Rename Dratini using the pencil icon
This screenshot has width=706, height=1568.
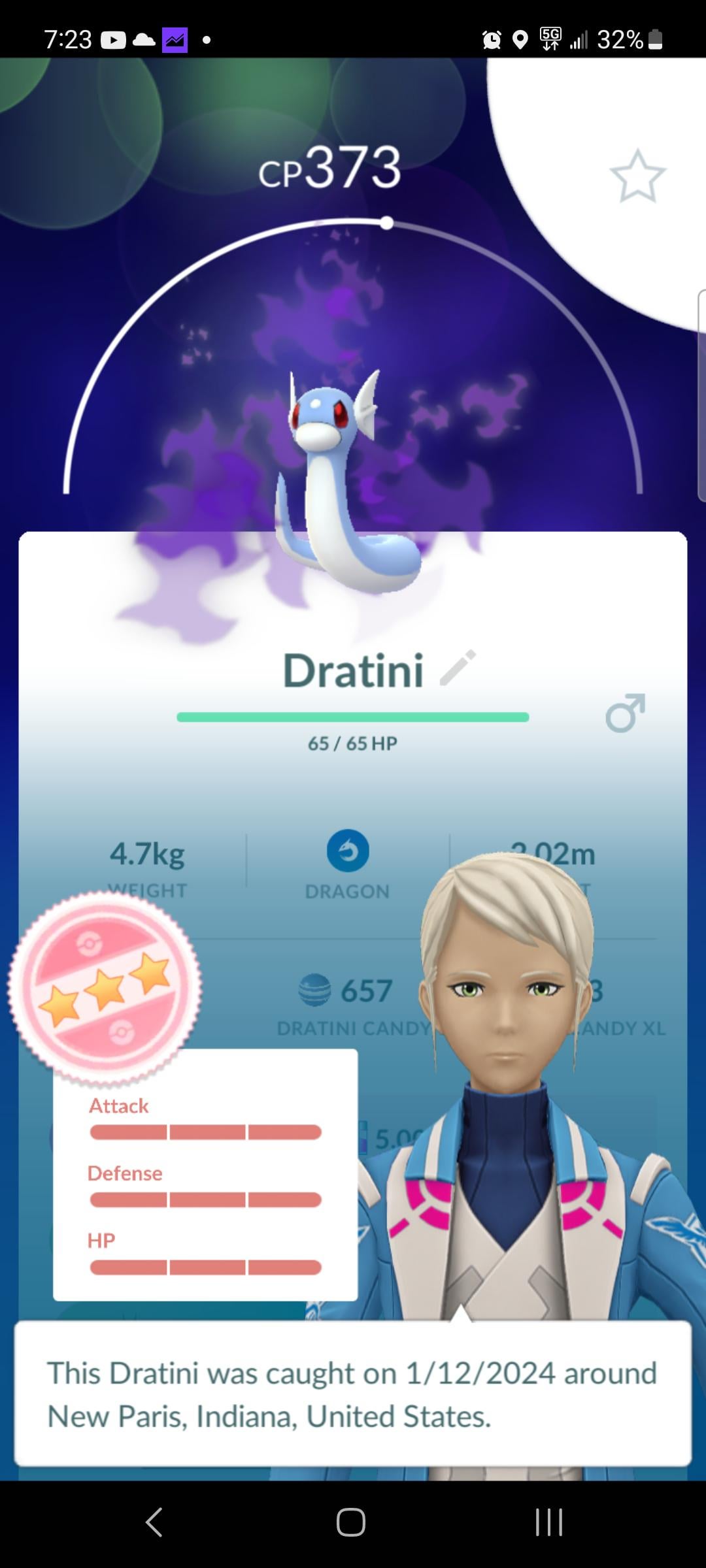(458, 668)
